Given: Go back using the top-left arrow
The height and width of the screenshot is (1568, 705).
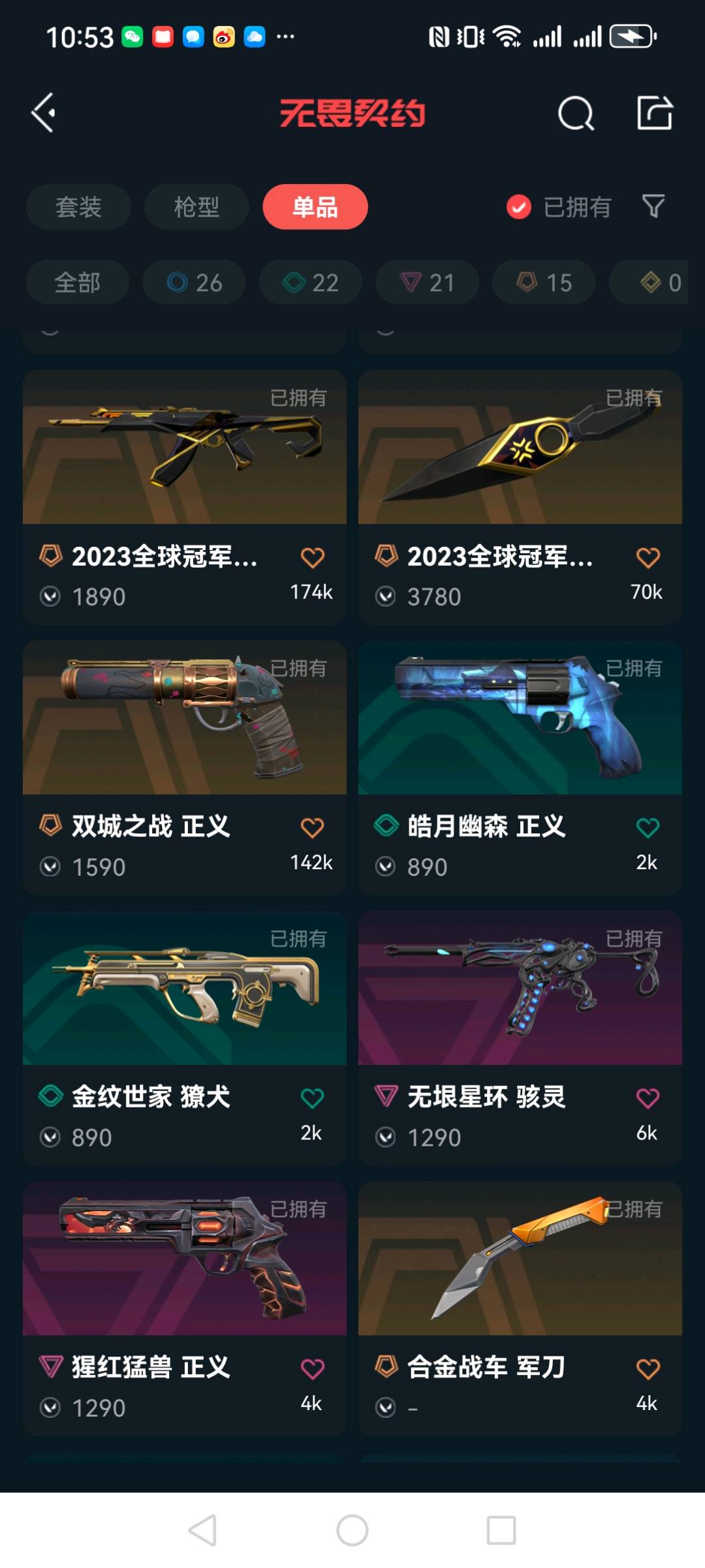Looking at the screenshot, I should (44, 113).
